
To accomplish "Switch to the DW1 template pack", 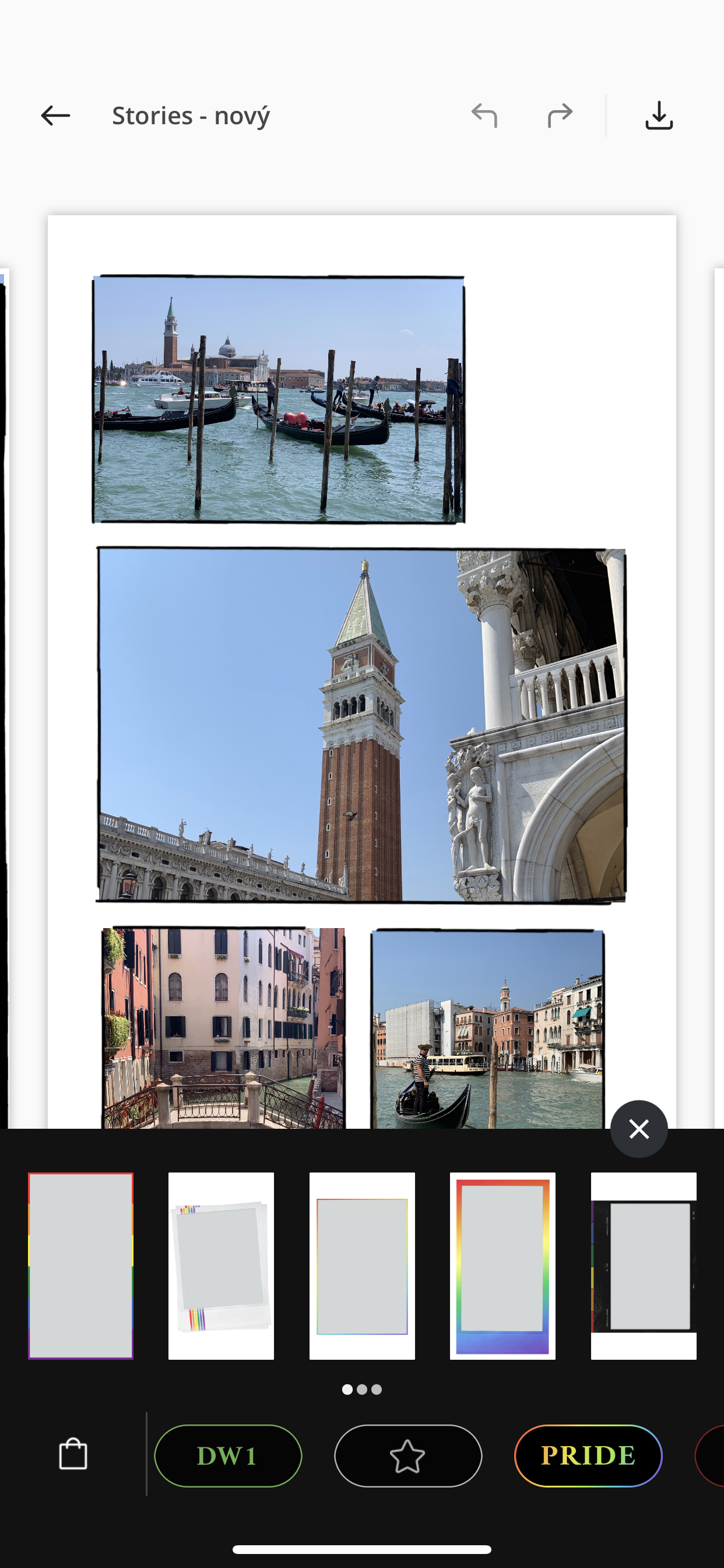I will [x=228, y=1455].
